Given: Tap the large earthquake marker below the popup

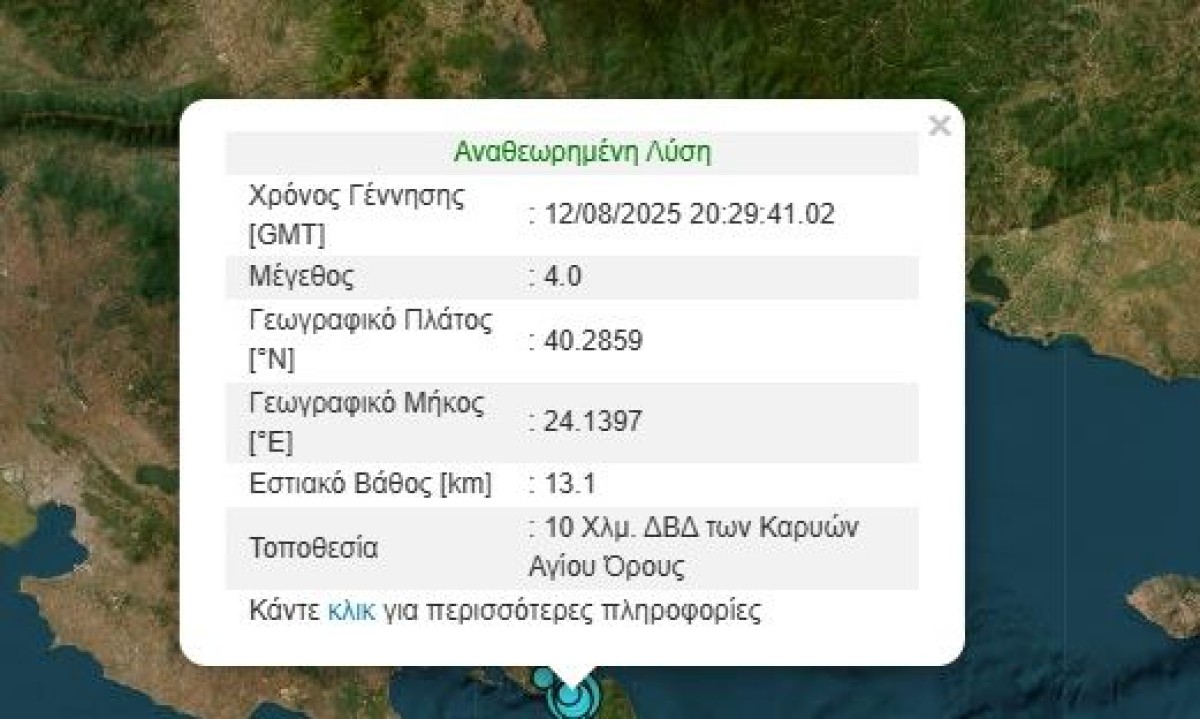Looking at the screenshot, I should pos(572,698).
